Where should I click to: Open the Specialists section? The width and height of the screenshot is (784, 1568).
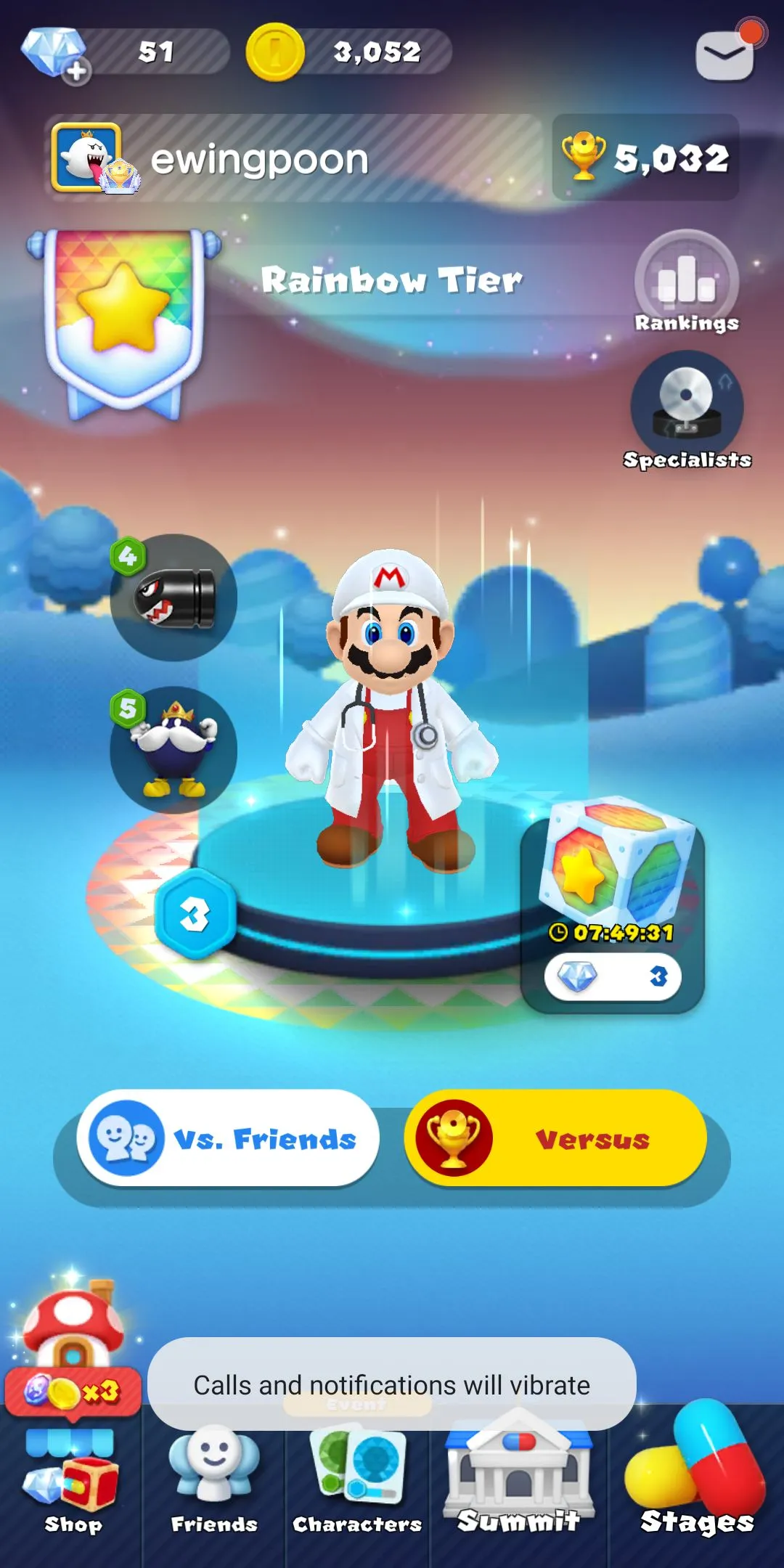pos(686,410)
